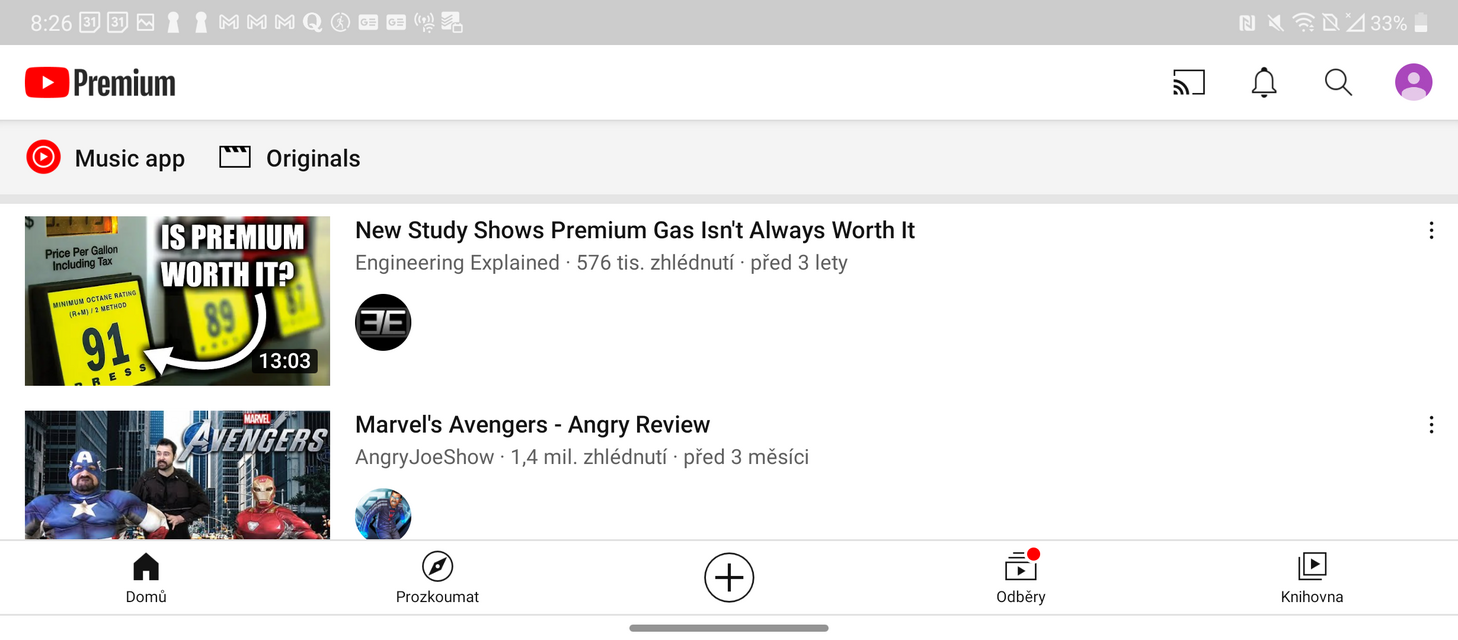
Task: Tap the plus create button
Action: click(x=729, y=578)
